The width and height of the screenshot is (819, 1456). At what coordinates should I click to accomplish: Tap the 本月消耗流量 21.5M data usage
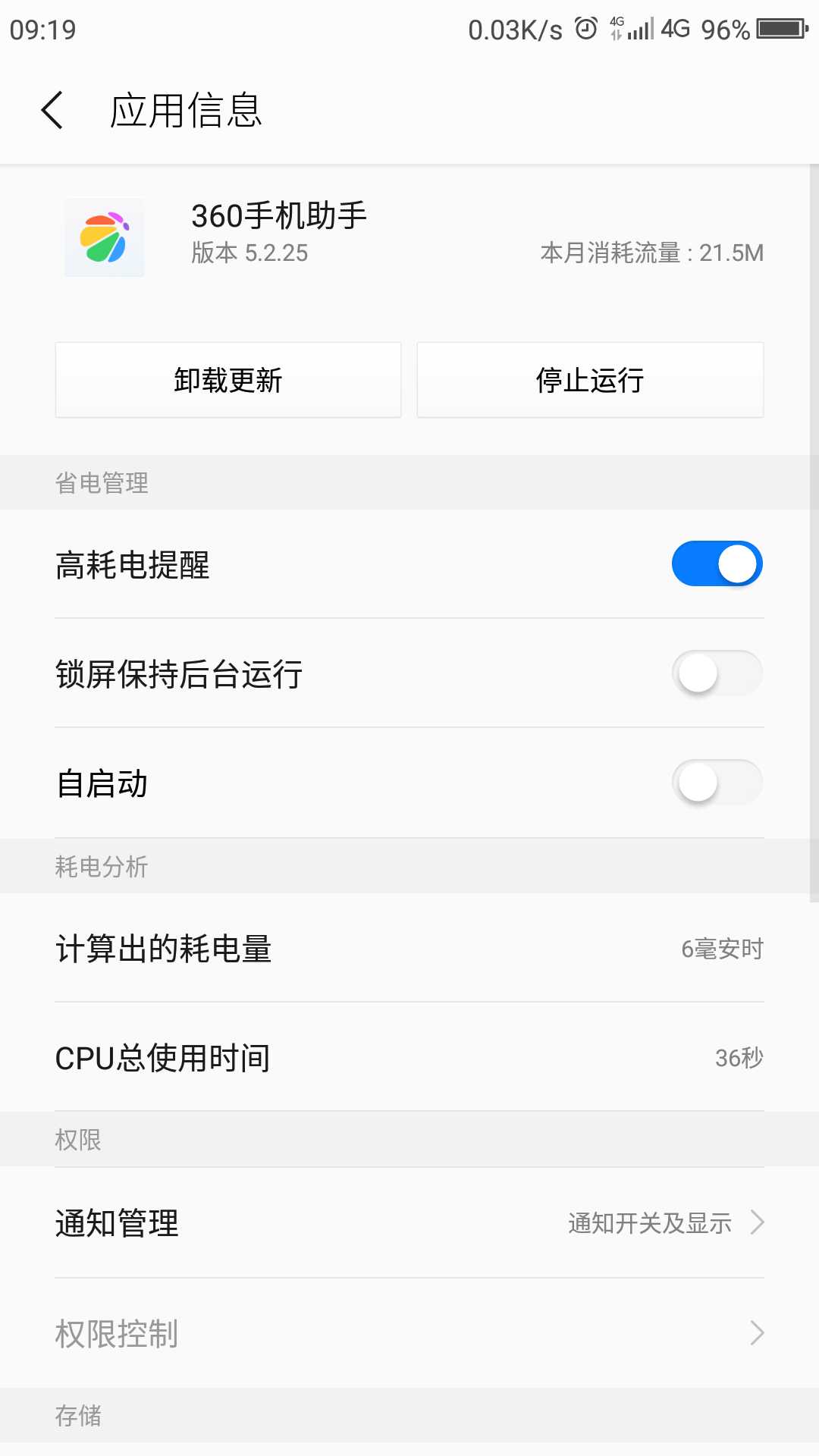(x=649, y=253)
